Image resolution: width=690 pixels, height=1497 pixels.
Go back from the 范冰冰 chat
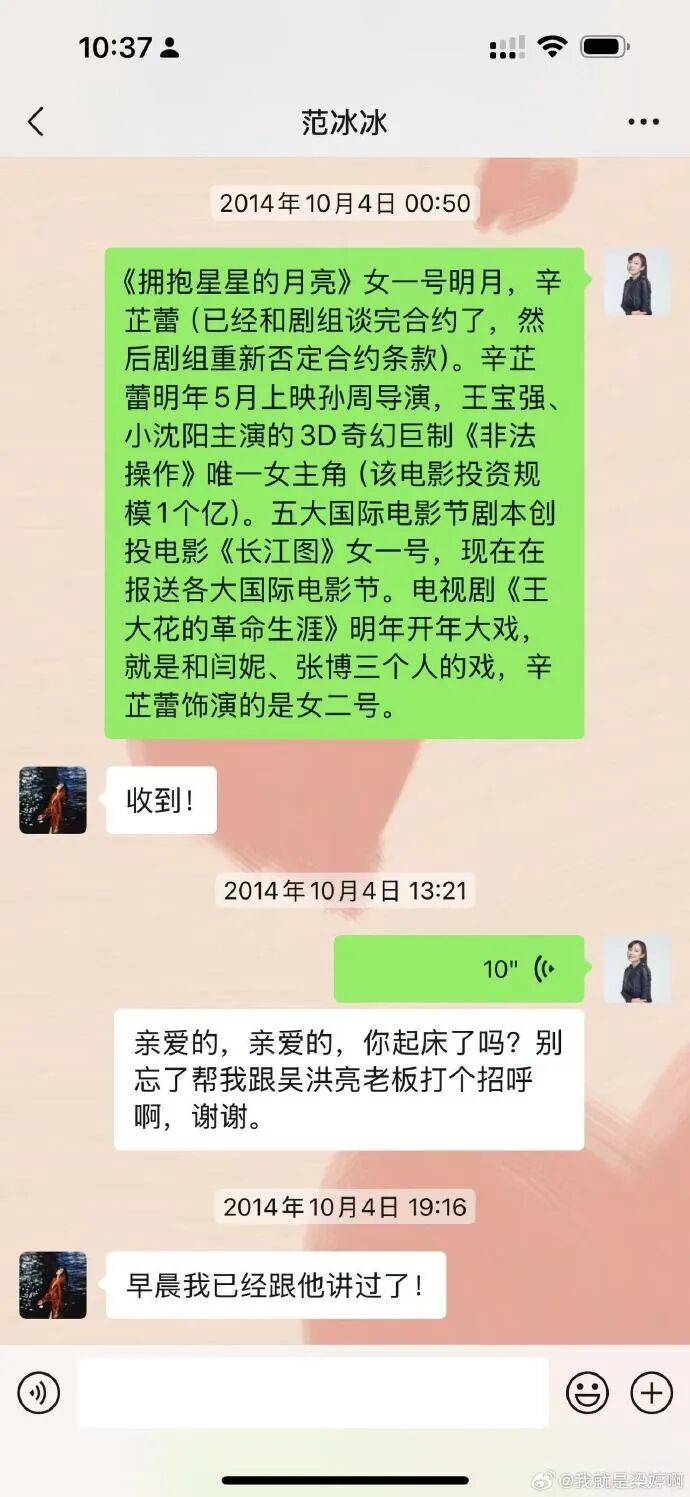[36, 122]
